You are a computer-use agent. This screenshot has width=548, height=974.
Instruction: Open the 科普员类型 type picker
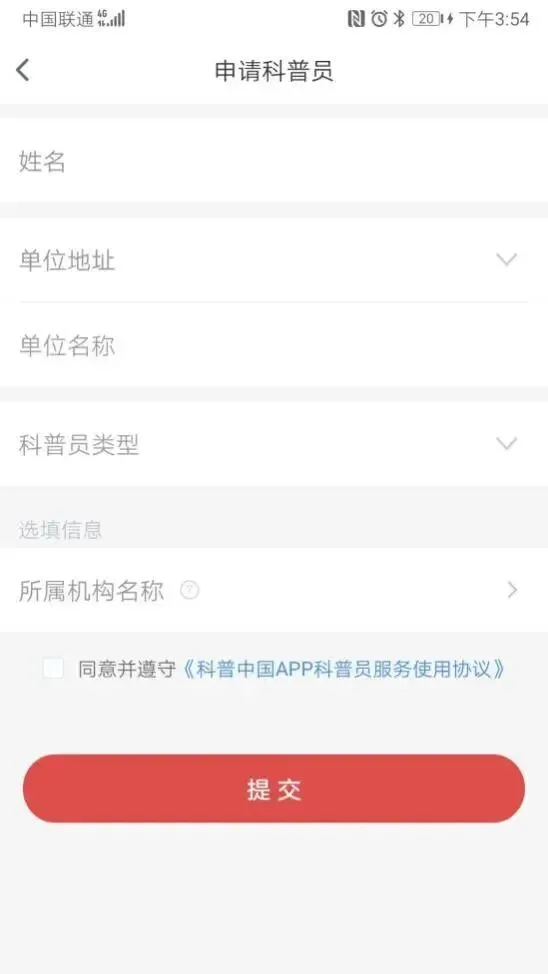(x=274, y=444)
